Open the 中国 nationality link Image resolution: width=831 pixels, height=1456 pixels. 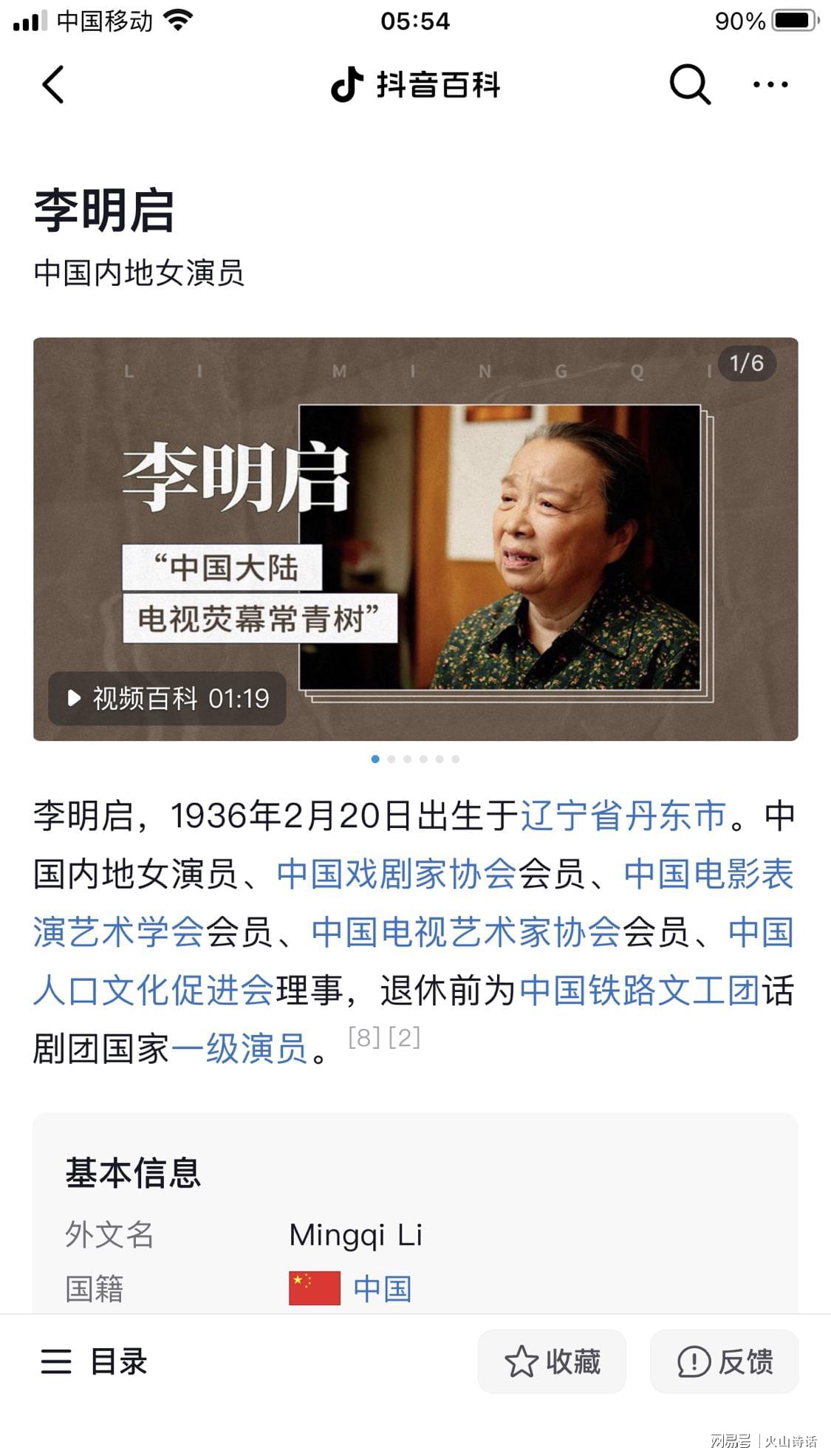click(x=382, y=1289)
